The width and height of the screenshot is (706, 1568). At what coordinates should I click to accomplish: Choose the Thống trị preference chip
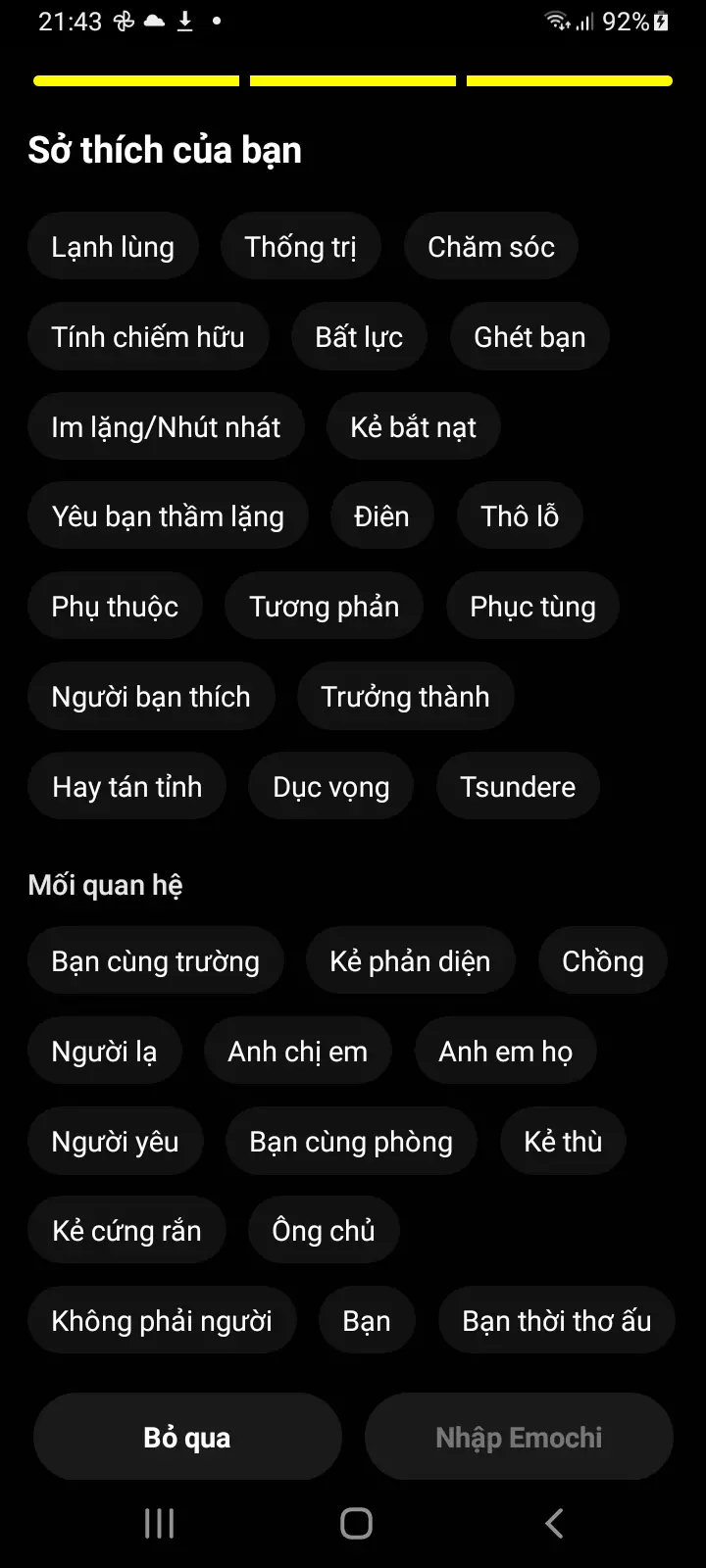300,247
